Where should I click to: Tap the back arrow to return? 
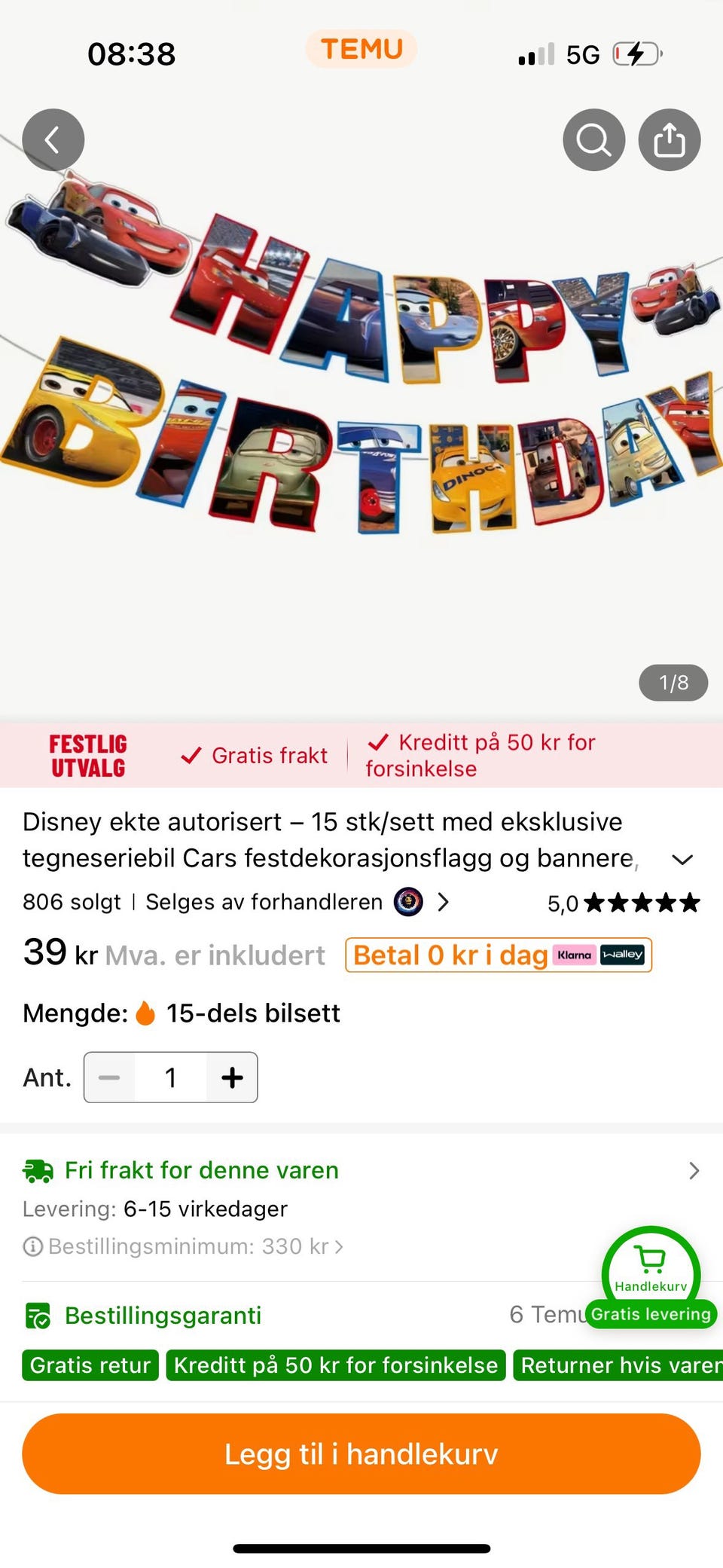53,139
